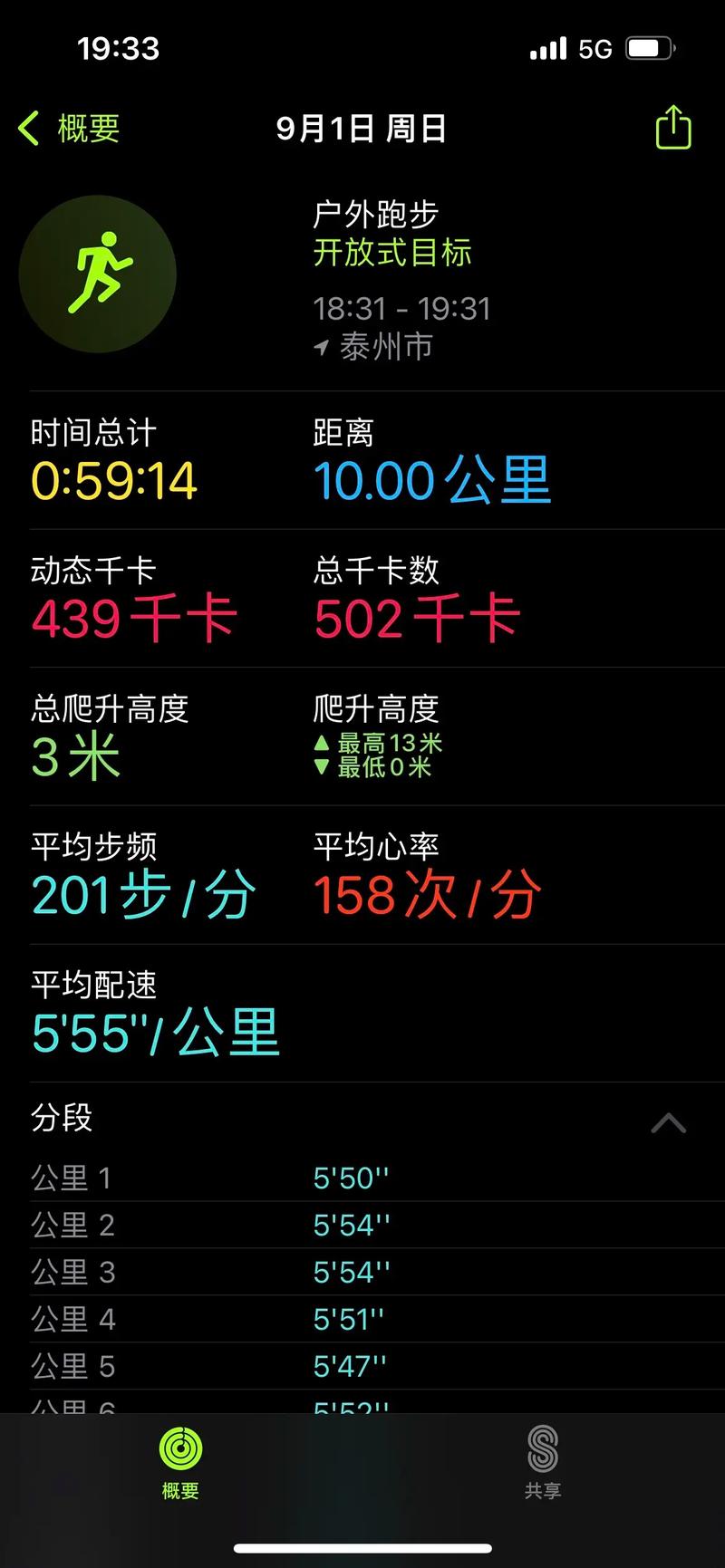Tap the back chevron before 概要
Screen dimensions: 725x1568
click(x=27, y=128)
